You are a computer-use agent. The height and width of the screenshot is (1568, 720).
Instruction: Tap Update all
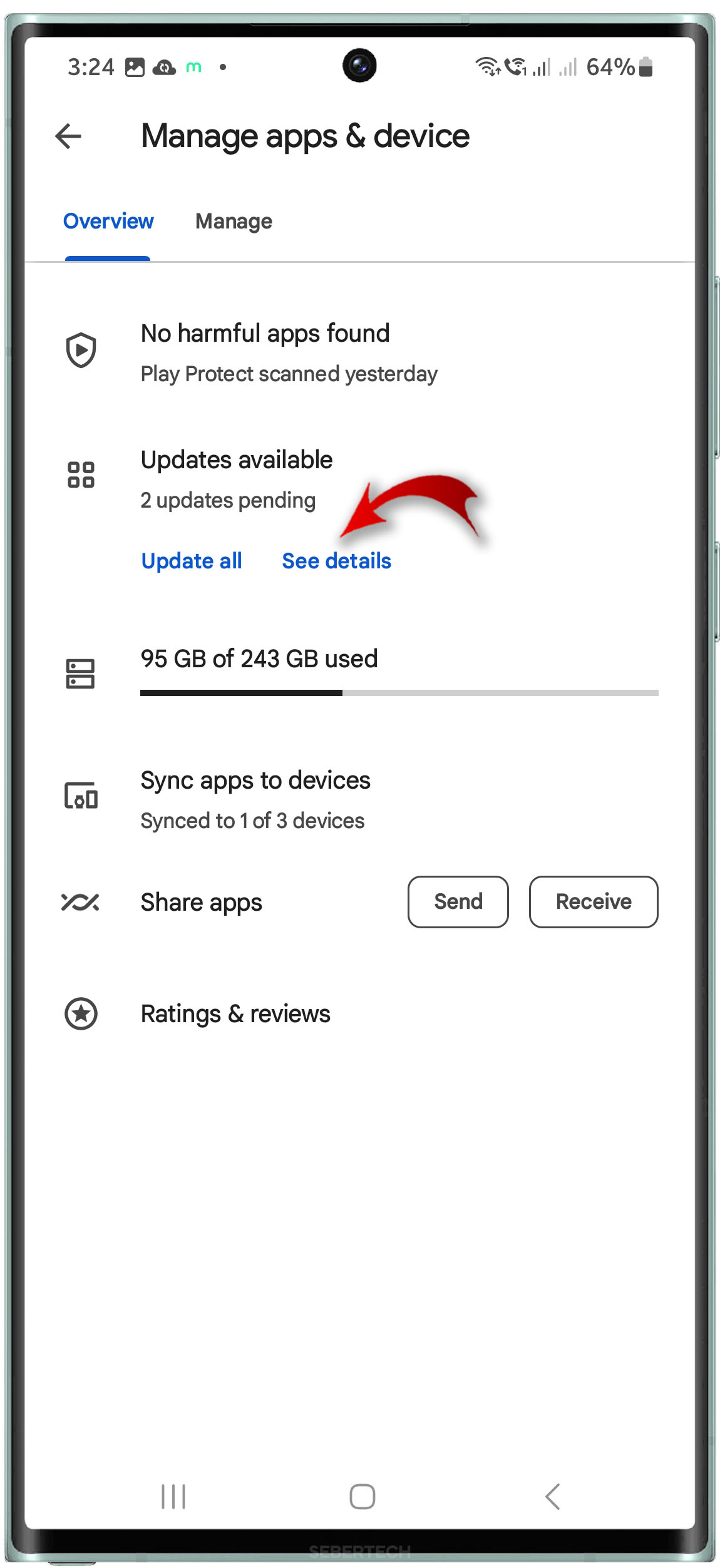[x=192, y=561]
